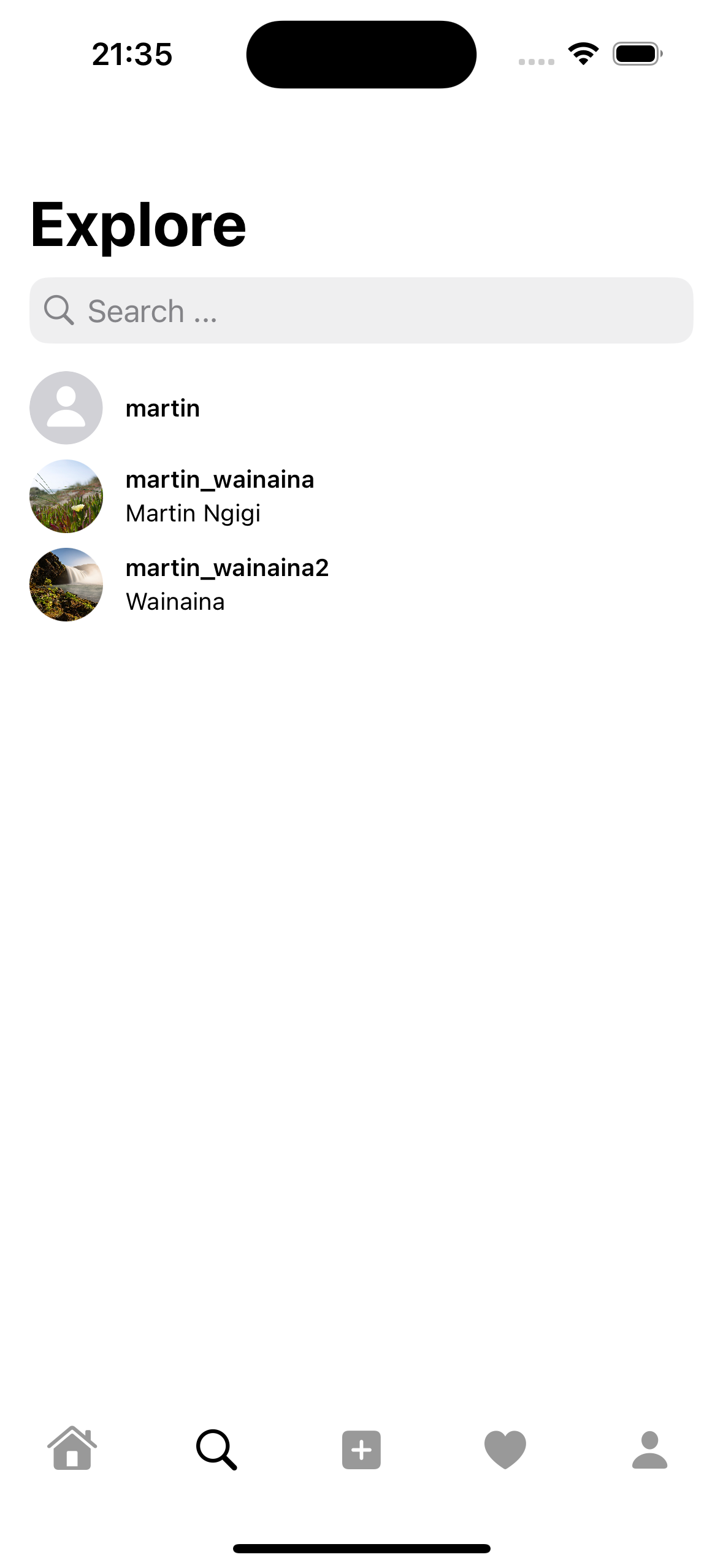Focus the Search field
The height and width of the screenshot is (1568, 723).
click(361, 310)
